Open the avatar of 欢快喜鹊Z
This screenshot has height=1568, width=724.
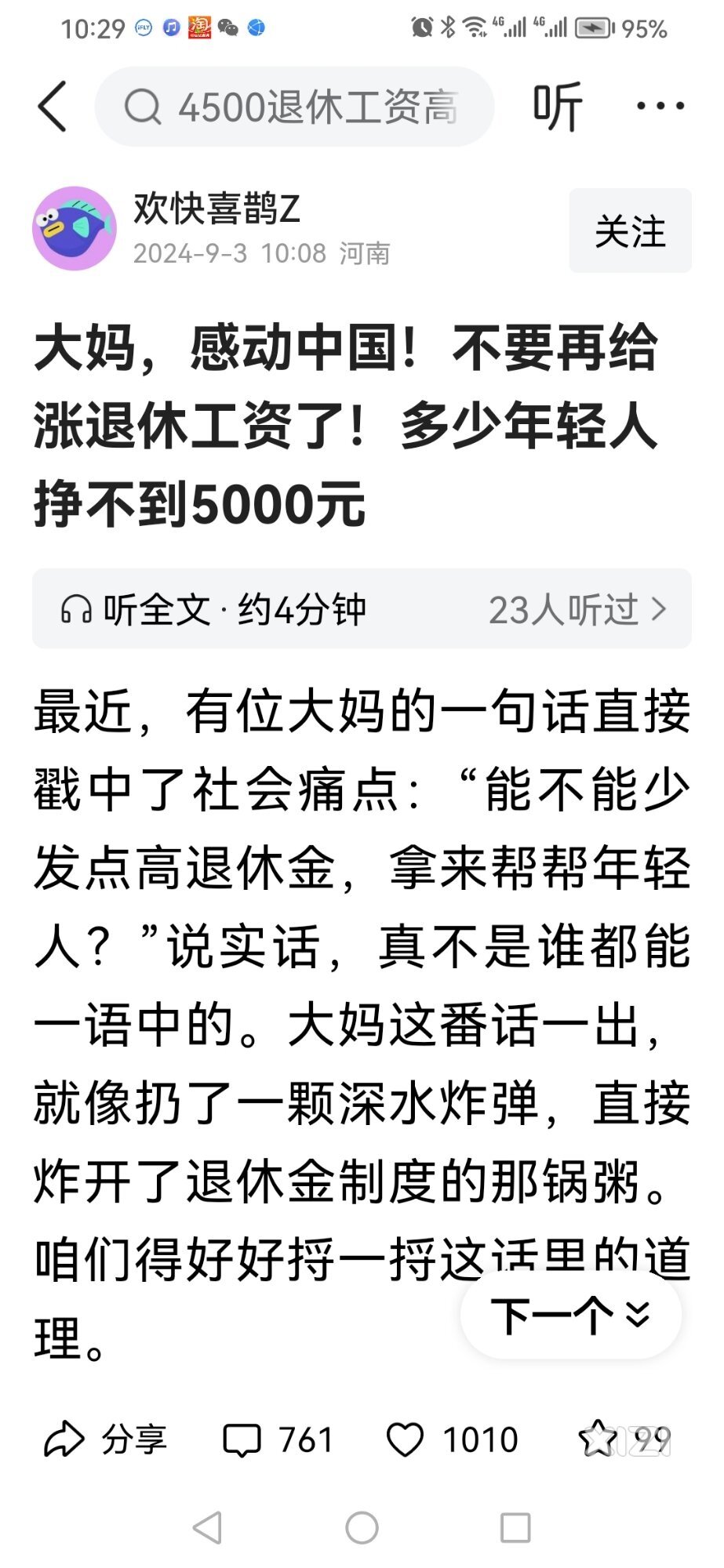click(75, 228)
